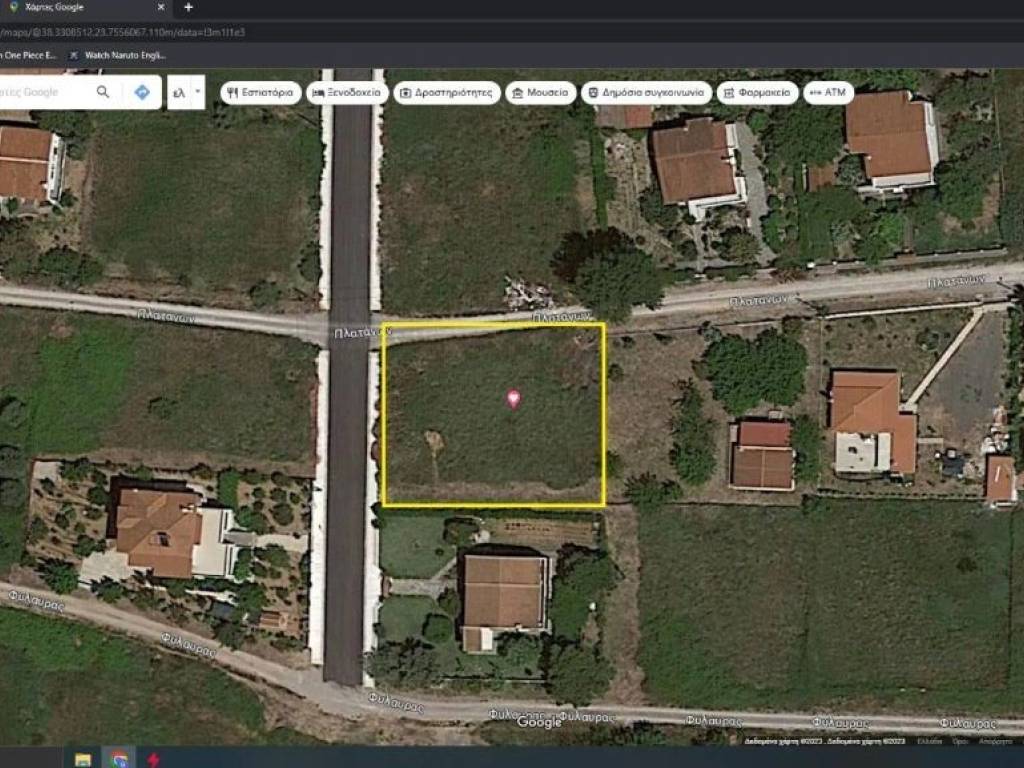Tap the magnifier search icon
This screenshot has height=768, width=1024.
point(103,92)
